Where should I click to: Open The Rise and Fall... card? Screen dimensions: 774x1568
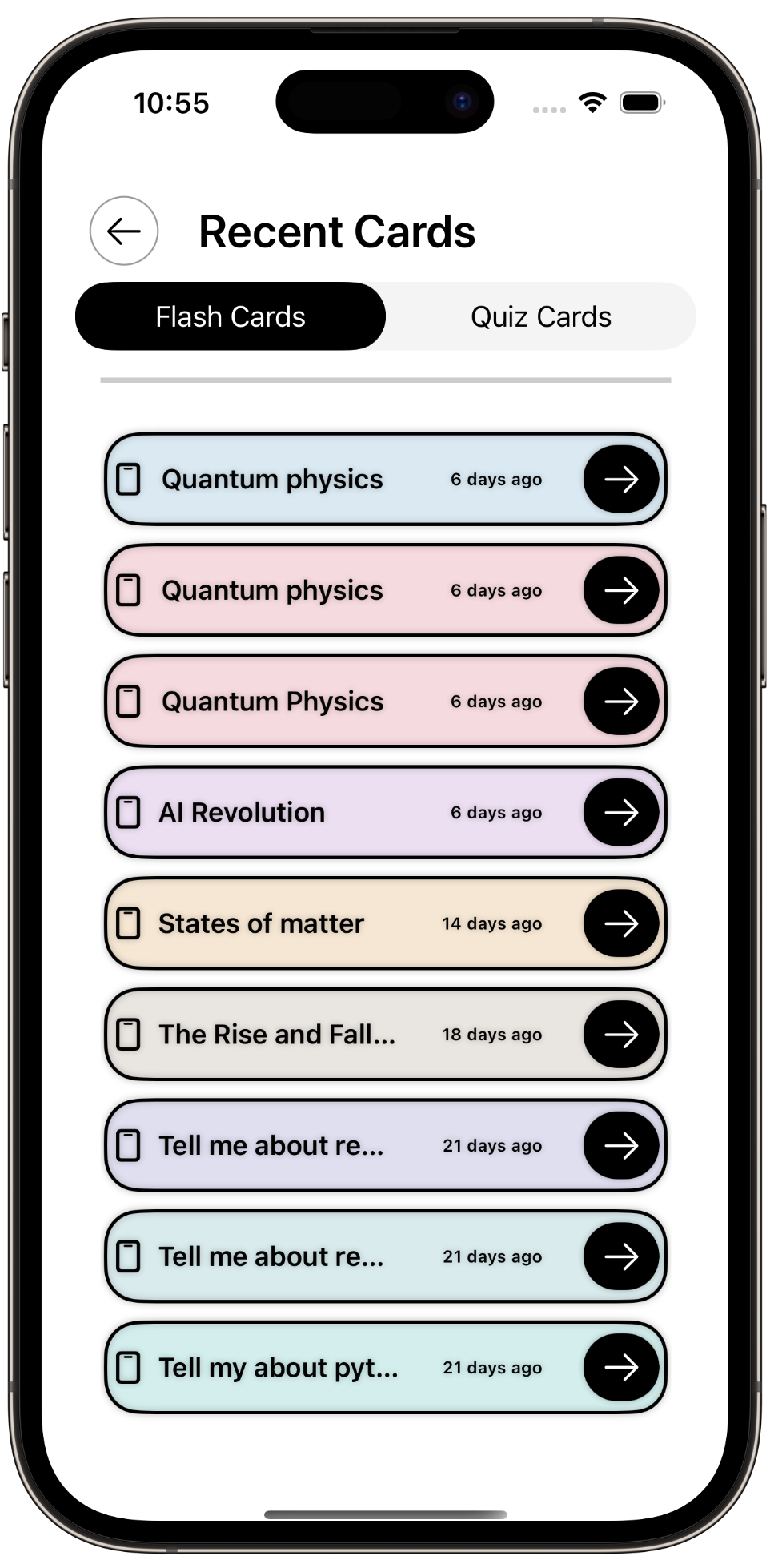620,1034
